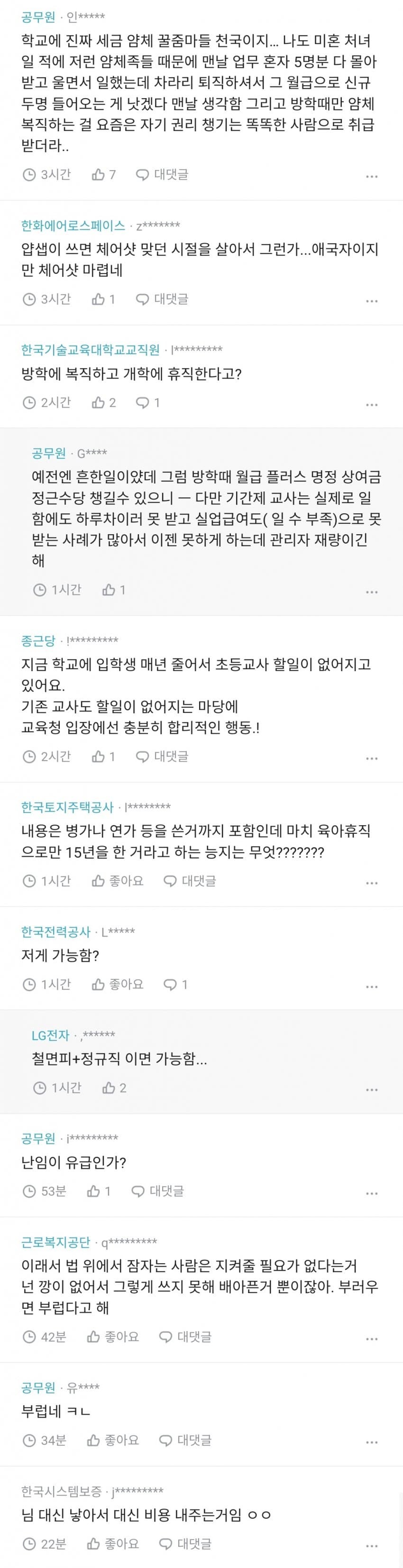Image resolution: width=403 pixels, height=1568 pixels.
Task: Like the LG전자 reply
Action: tap(114, 1088)
